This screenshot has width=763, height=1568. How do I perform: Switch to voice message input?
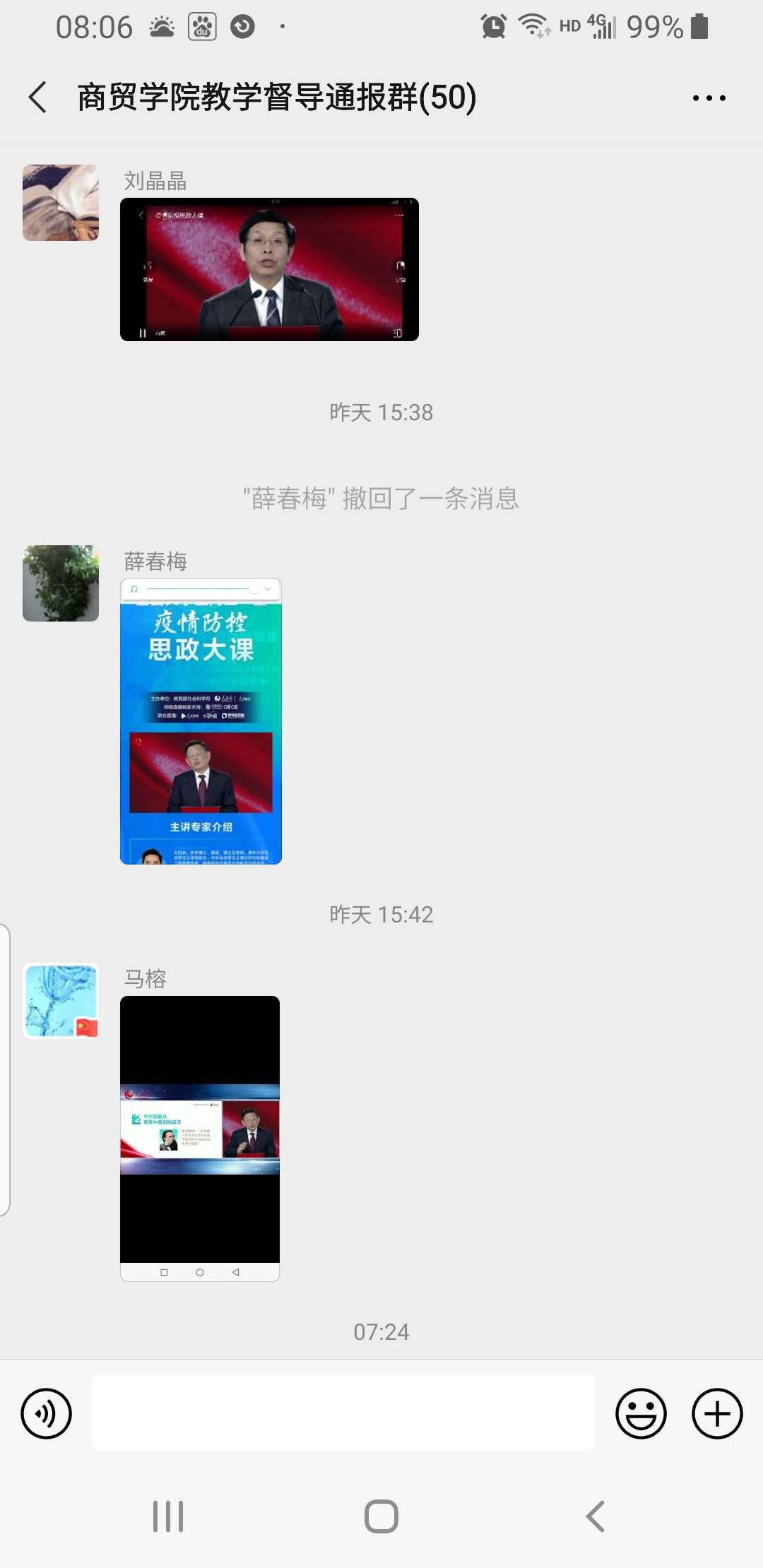click(47, 1413)
